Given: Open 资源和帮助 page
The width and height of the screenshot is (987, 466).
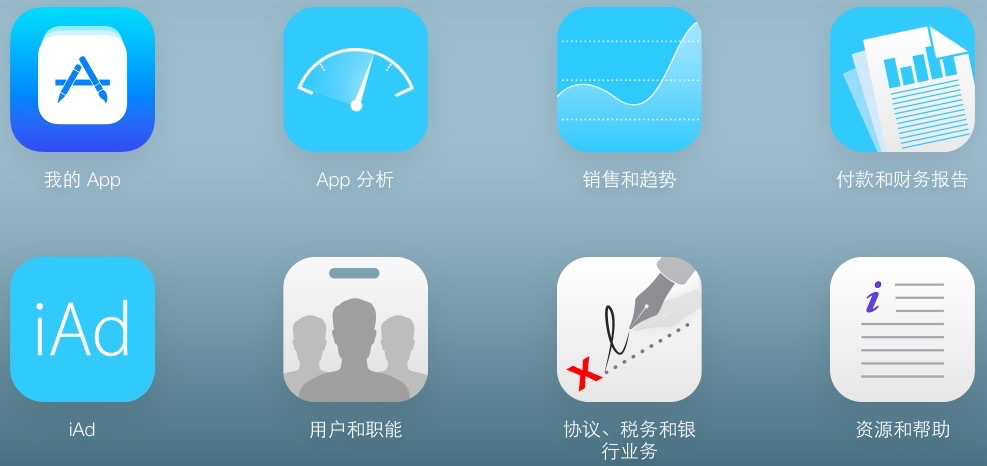Looking at the screenshot, I should [x=902, y=329].
